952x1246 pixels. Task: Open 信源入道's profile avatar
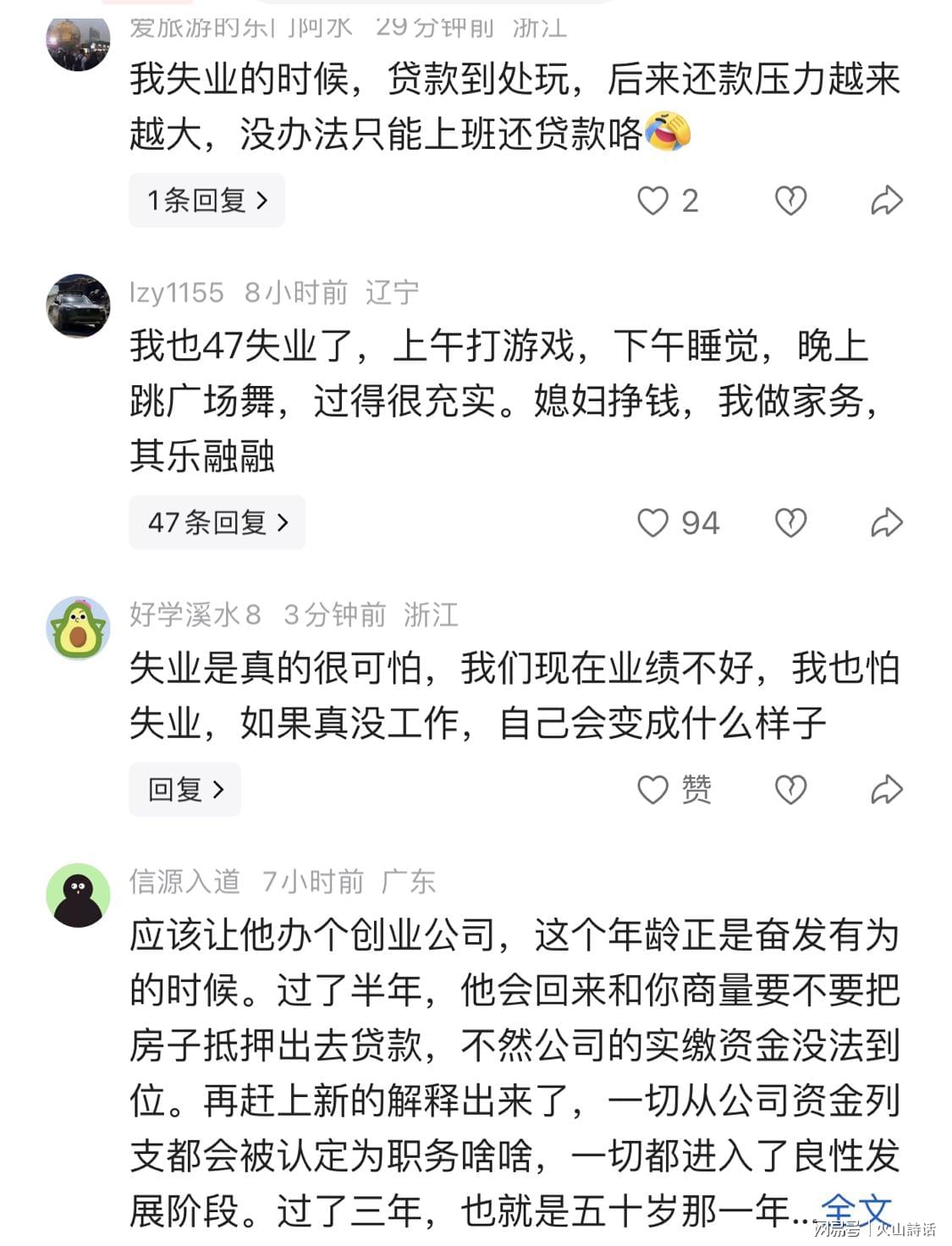coord(78,895)
